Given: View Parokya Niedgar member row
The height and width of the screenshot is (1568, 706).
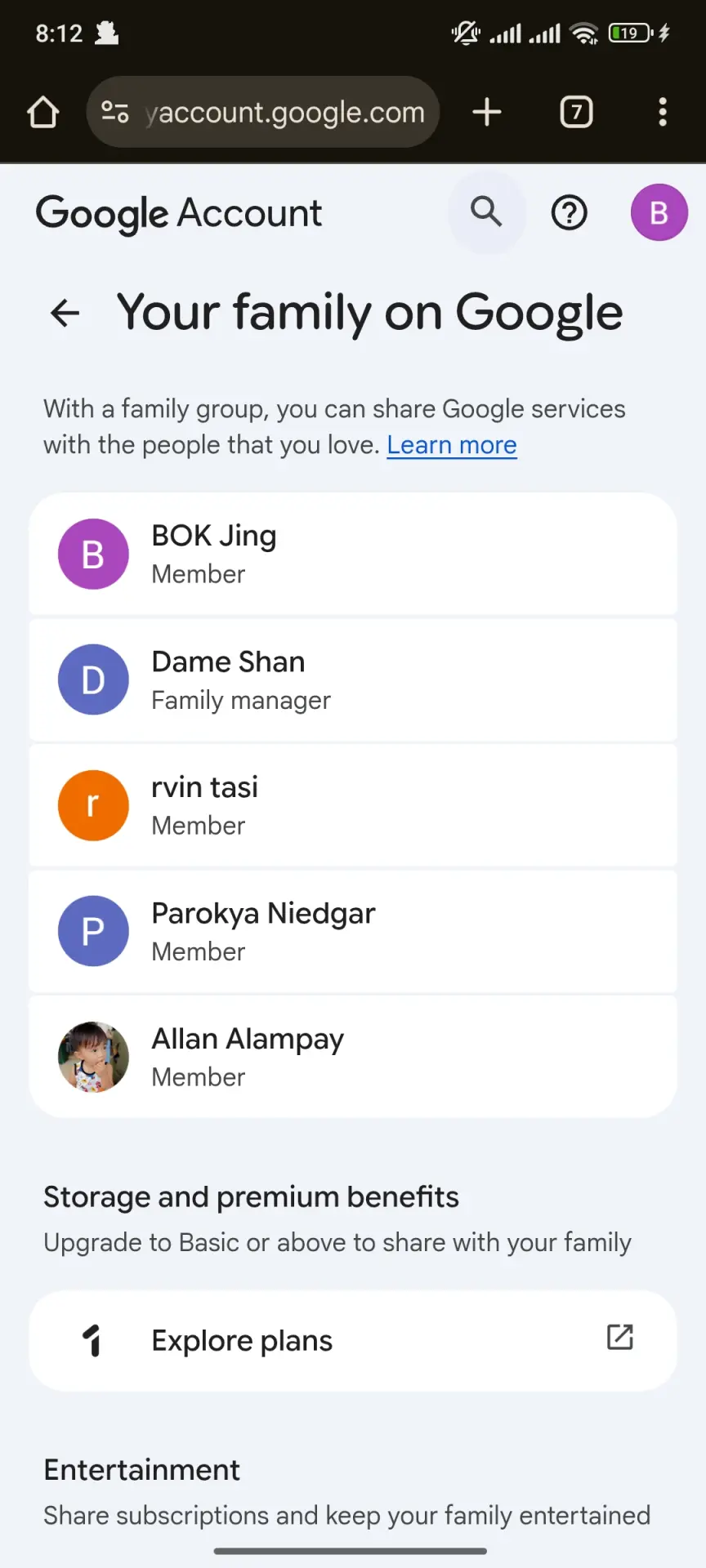Looking at the screenshot, I should [353, 931].
